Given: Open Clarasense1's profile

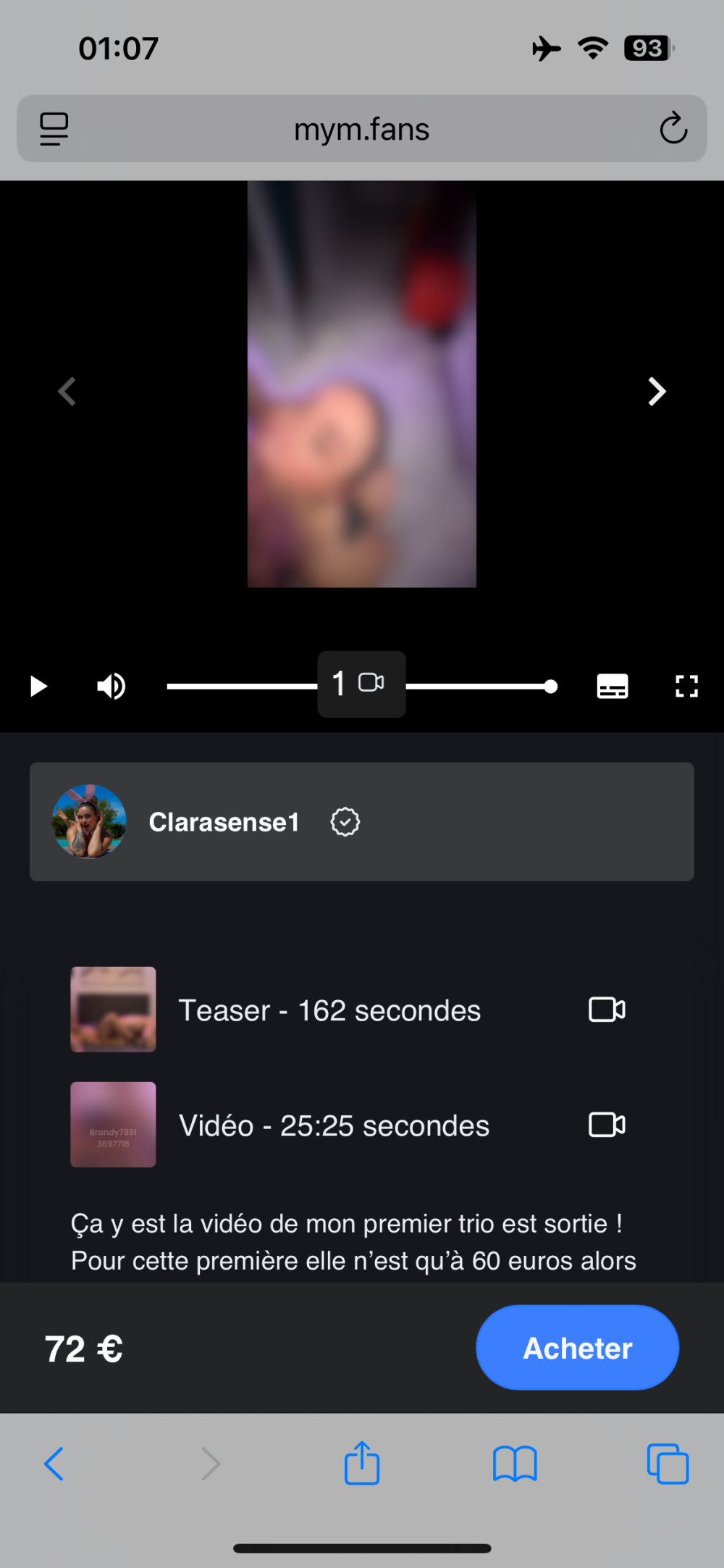Looking at the screenshot, I should pyautogui.click(x=224, y=822).
